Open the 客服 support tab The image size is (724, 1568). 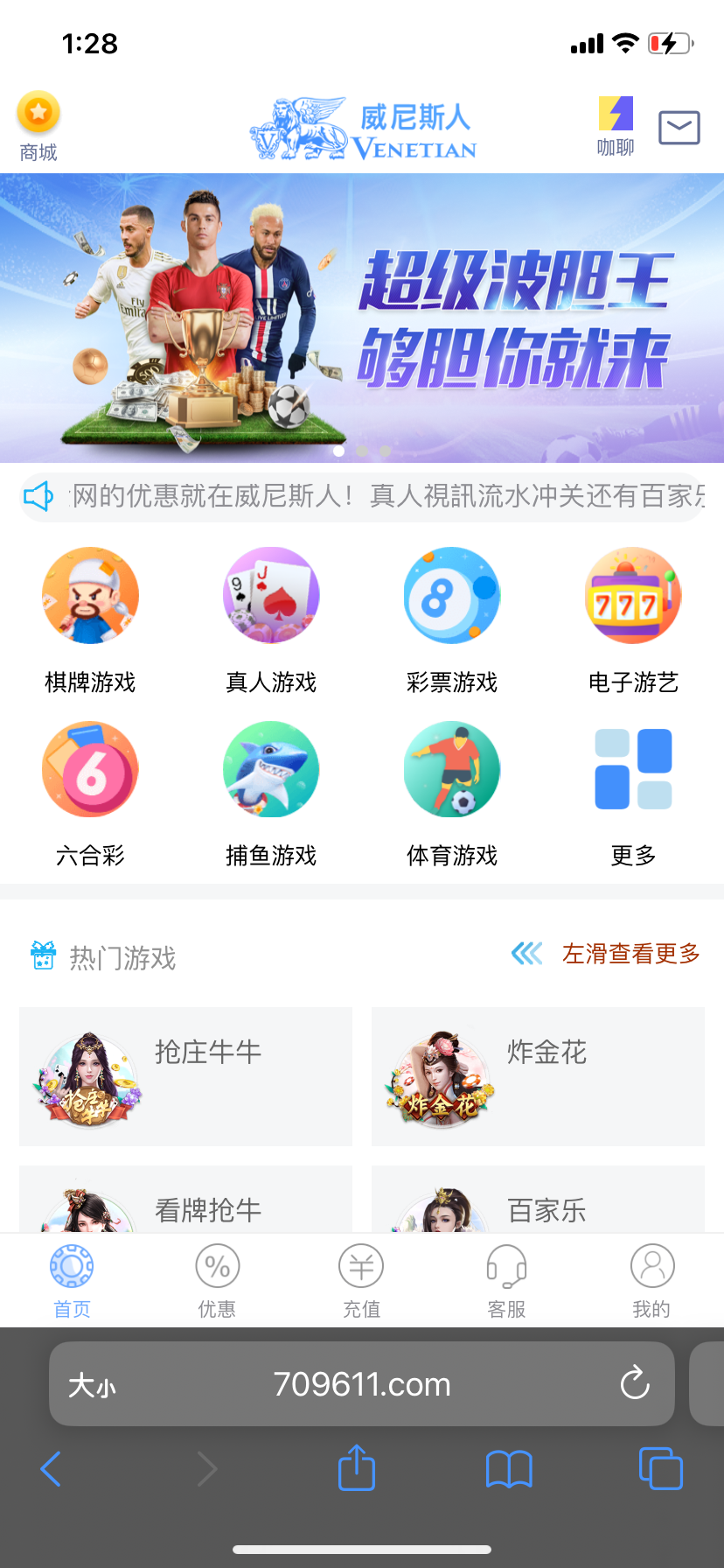point(506,1281)
